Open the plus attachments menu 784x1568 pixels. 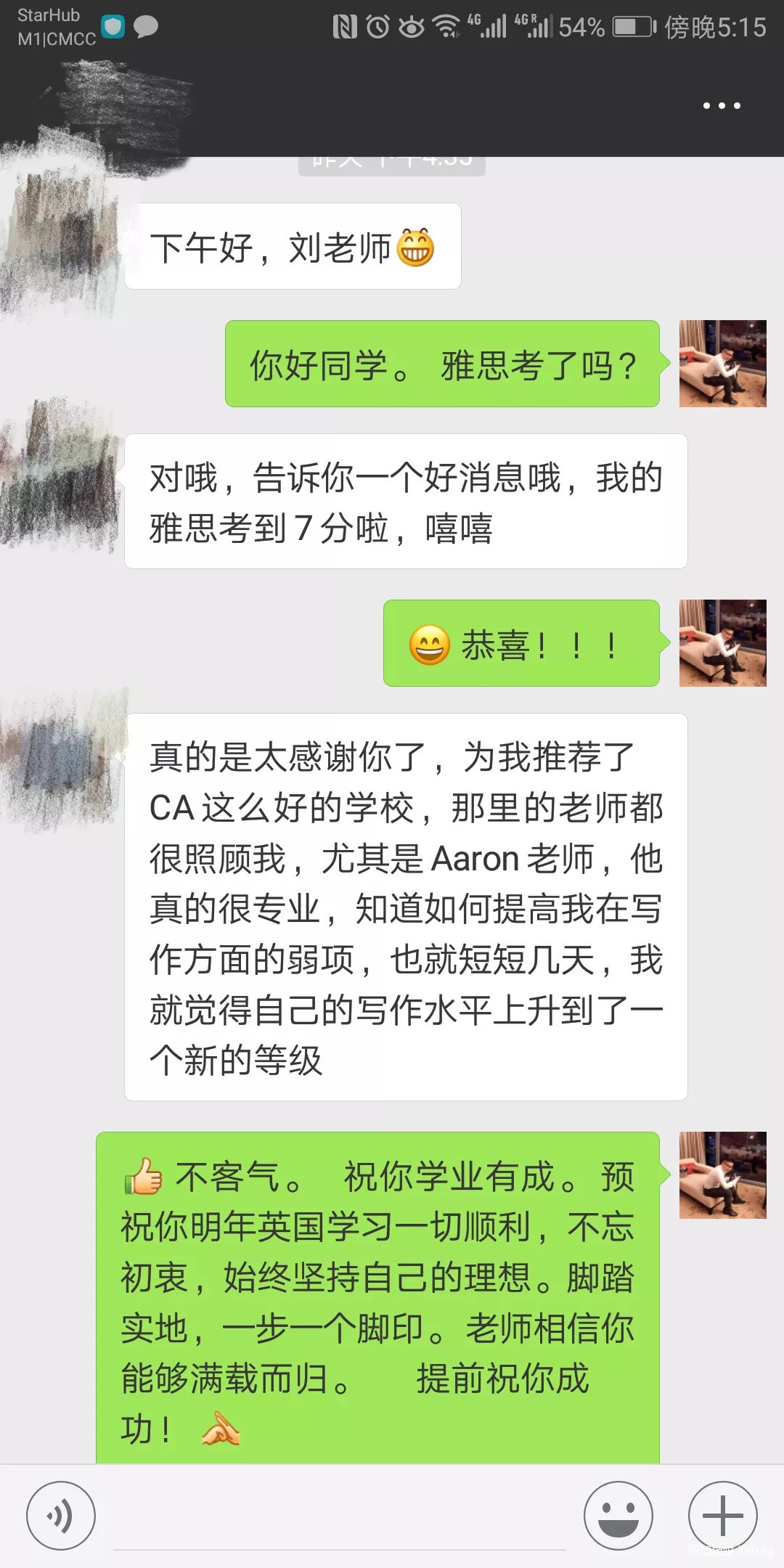pyautogui.click(x=722, y=1516)
